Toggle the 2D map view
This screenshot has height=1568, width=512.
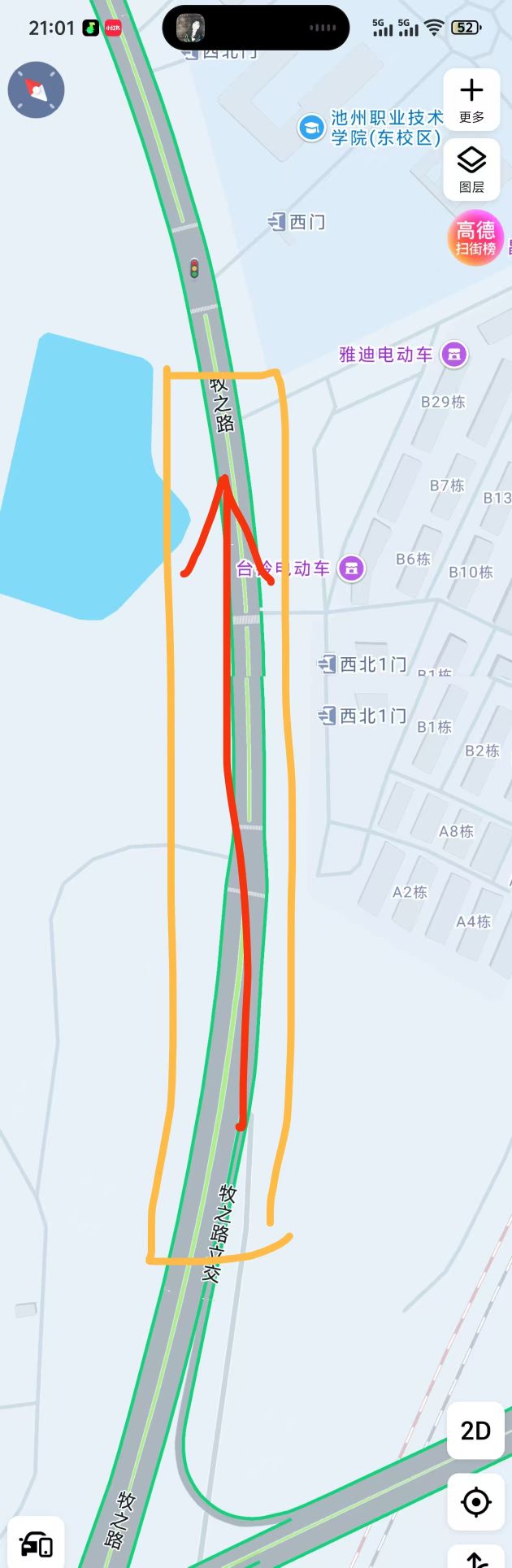pyautogui.click(x=475, y=1431)
